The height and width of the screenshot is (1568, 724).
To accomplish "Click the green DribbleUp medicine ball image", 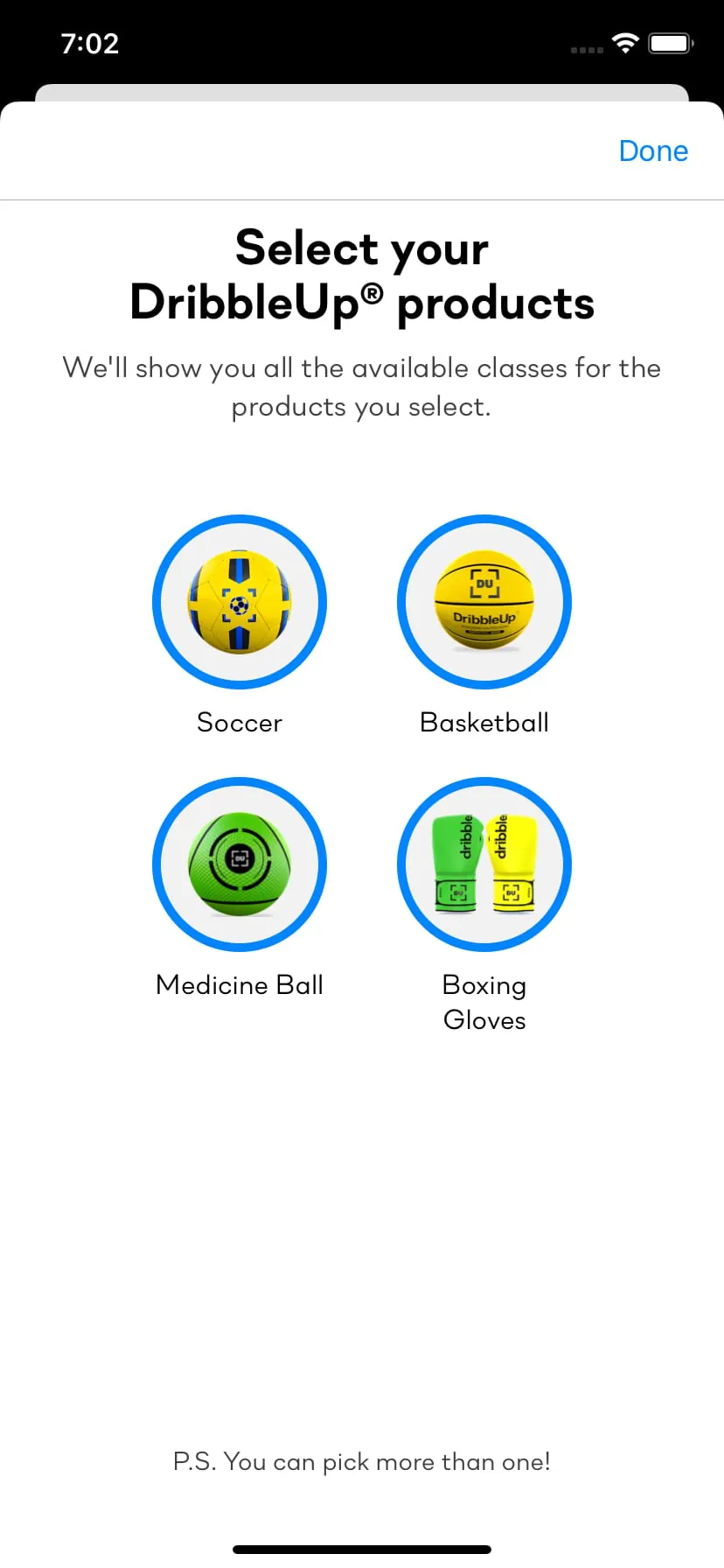I will [240, 864].
